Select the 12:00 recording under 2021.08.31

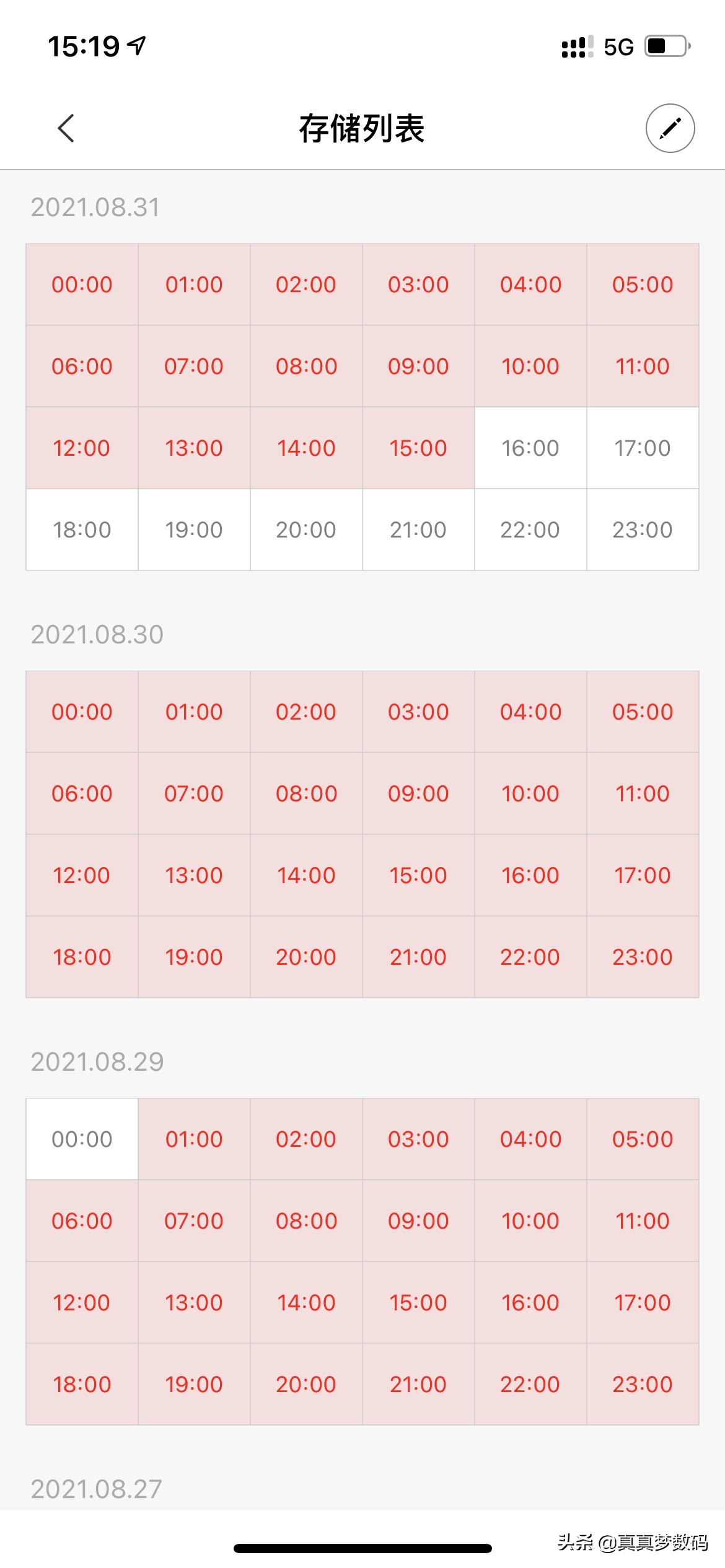coord(82,448)
